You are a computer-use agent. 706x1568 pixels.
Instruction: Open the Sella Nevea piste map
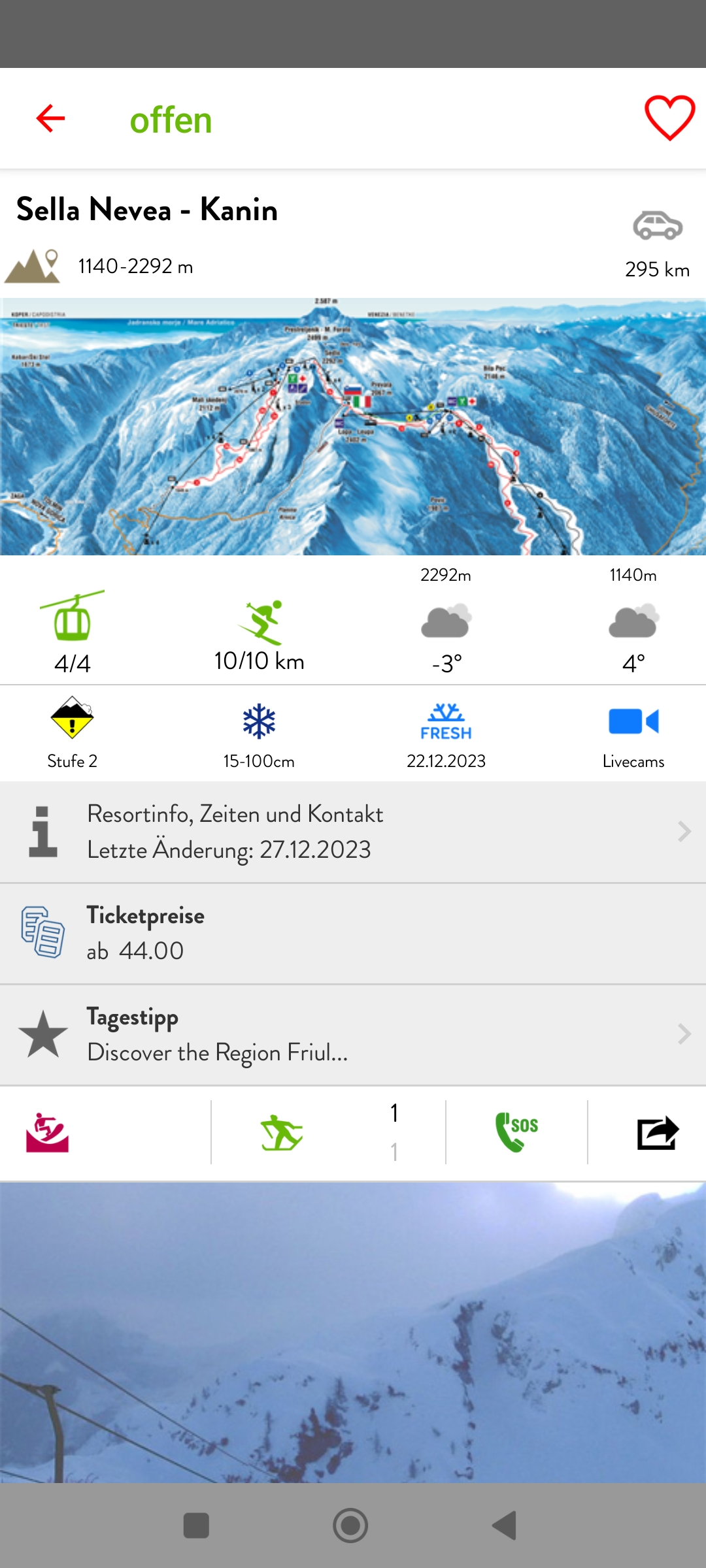coord(353,427)
